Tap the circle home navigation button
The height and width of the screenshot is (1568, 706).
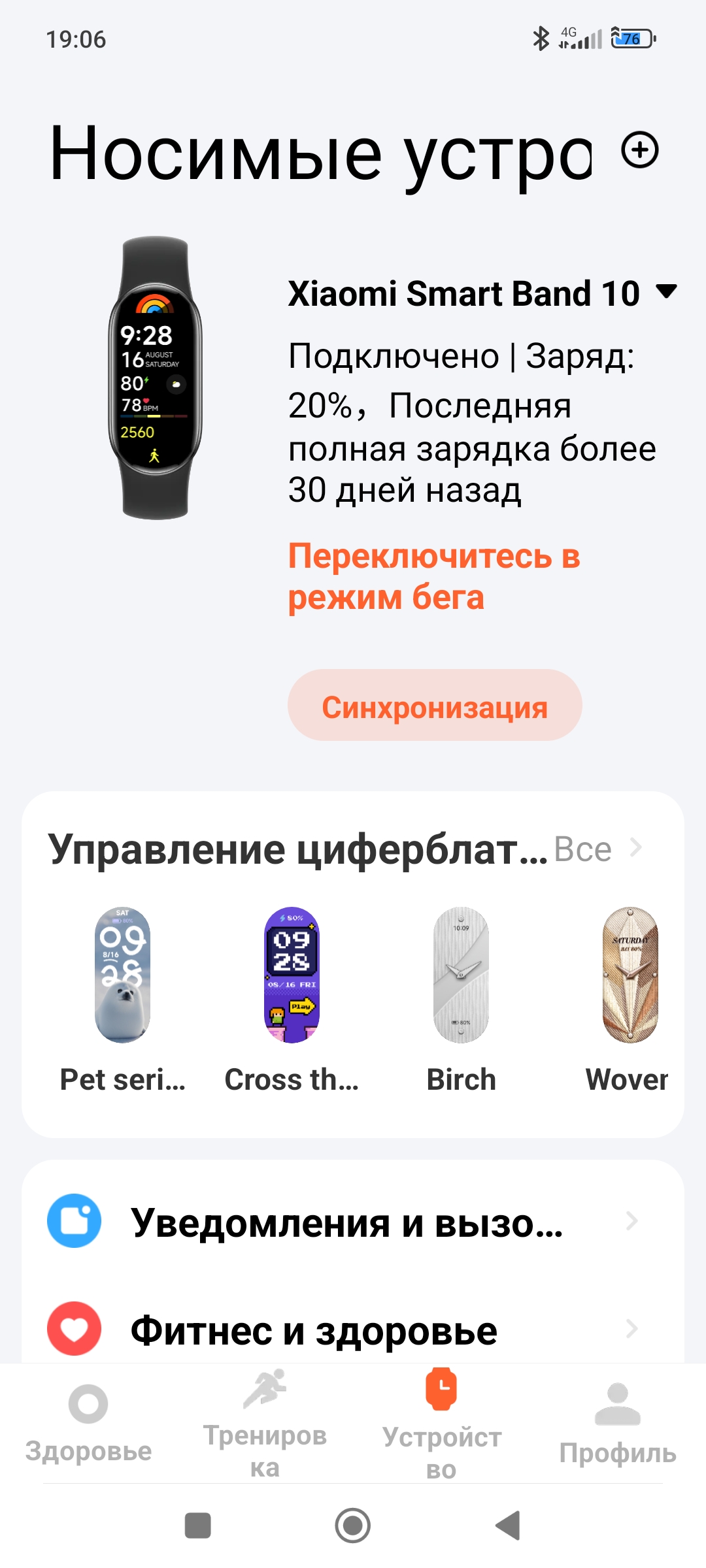pyautogui.click(x=353, y=1525)
